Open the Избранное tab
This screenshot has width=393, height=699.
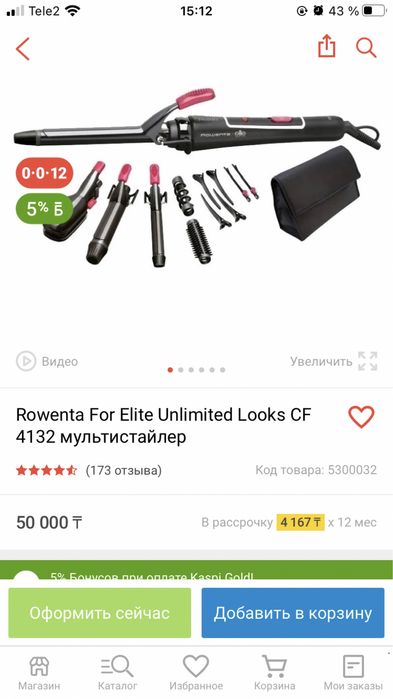[196, 673]
